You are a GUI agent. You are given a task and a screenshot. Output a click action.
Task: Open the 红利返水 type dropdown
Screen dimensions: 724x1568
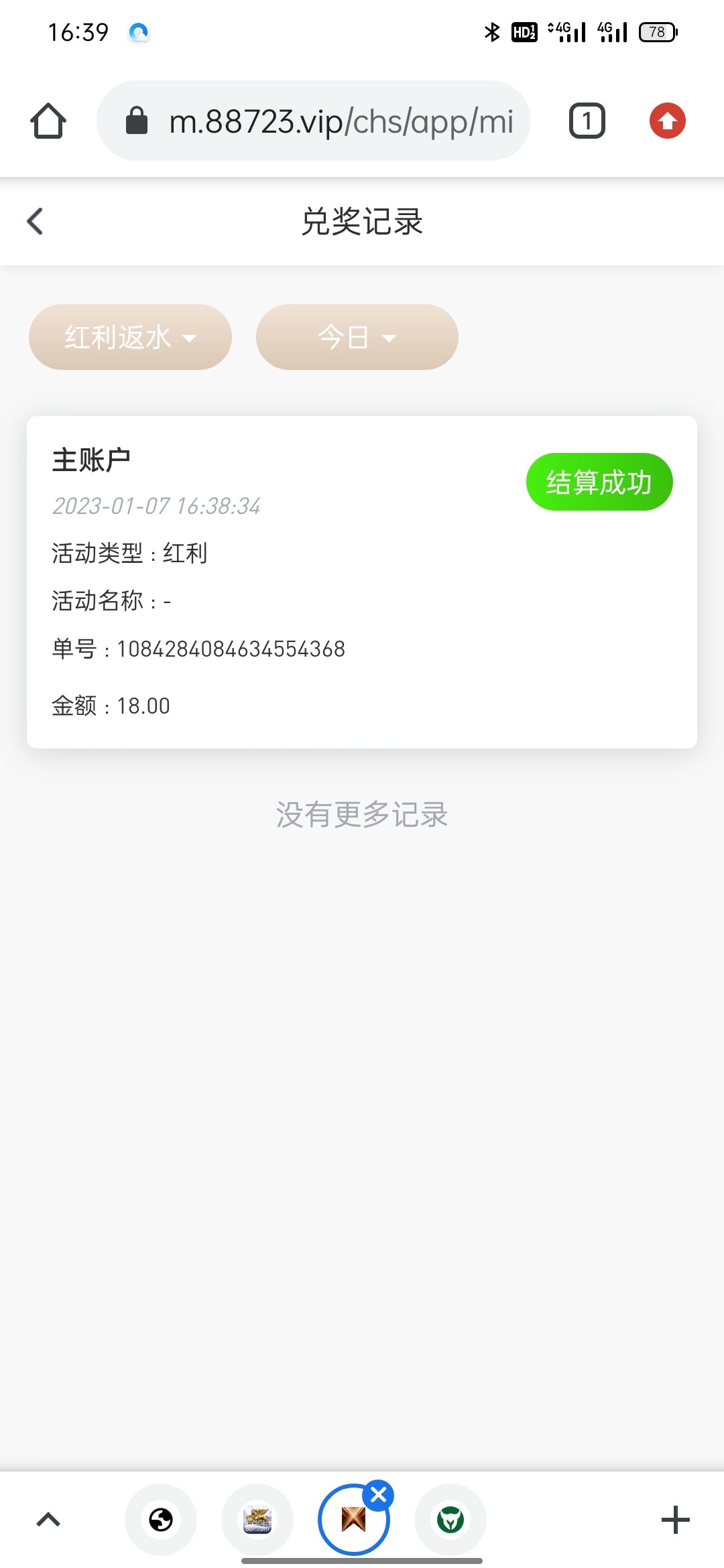coord(130,337)
